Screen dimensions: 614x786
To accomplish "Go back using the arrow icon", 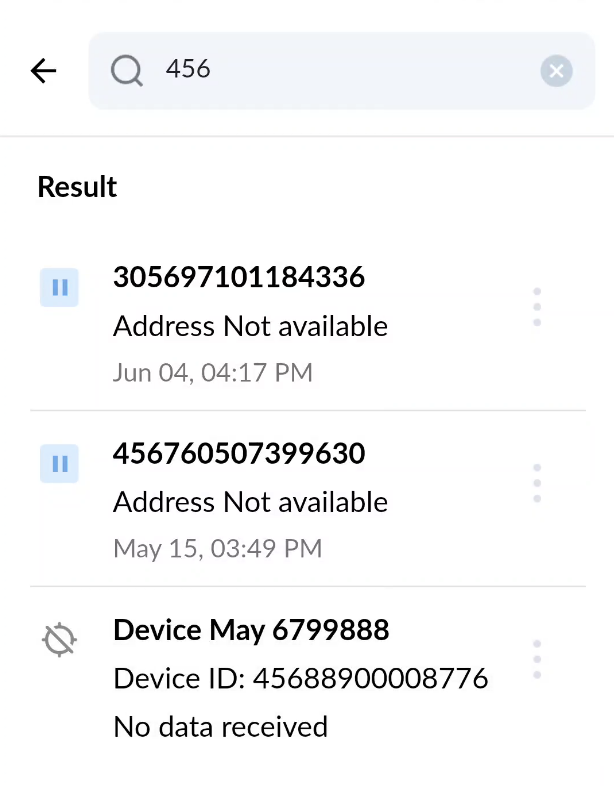I will coord(44,70).
